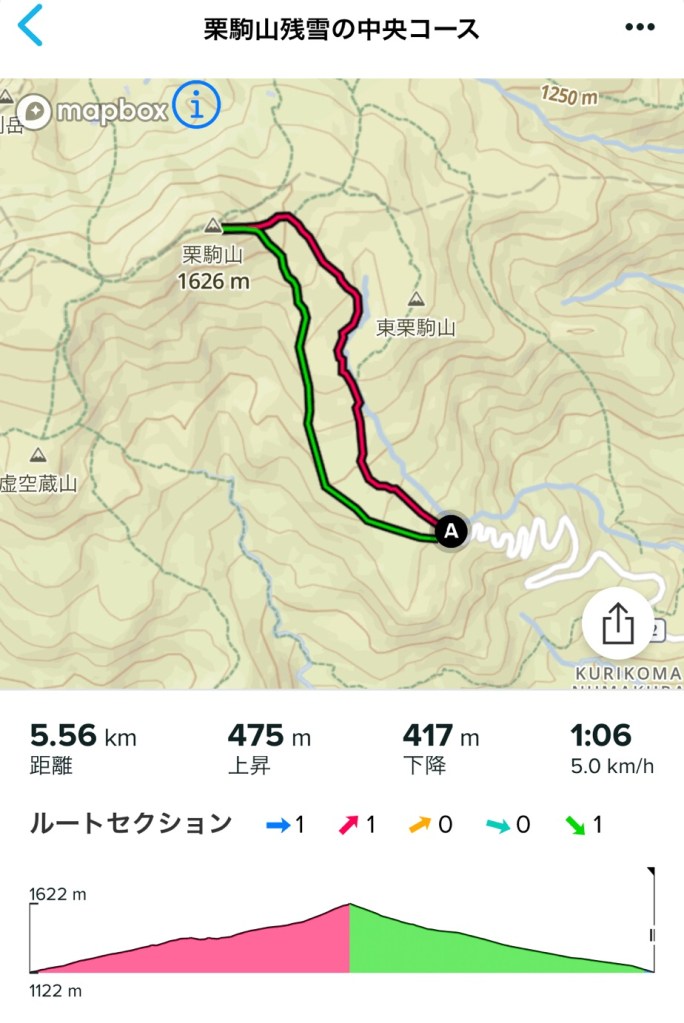This screenshot has width=684, height=1023.
Task: Go back using the blue arrow
Action: 31,26
